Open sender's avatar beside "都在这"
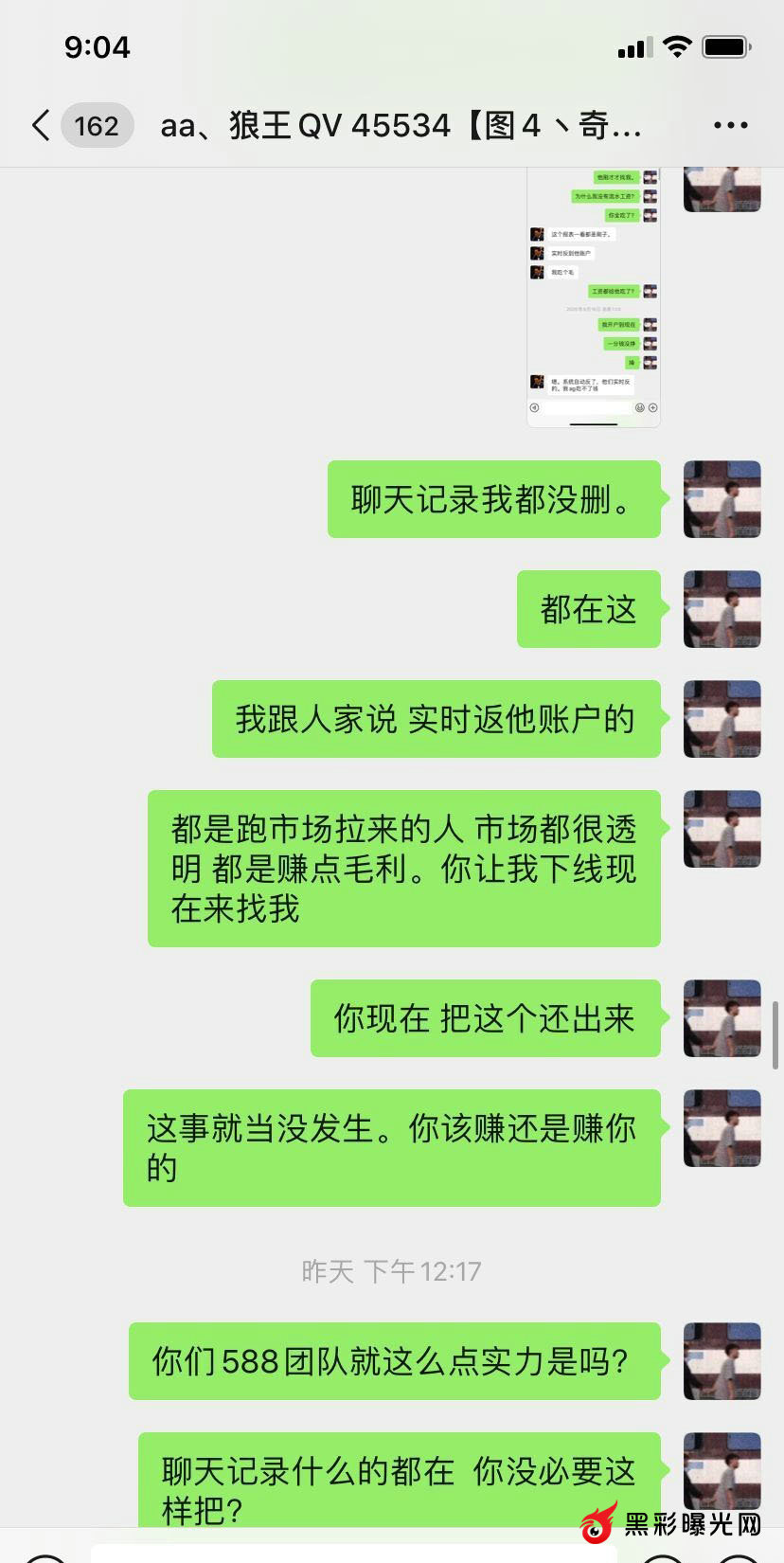Viewport: 784px width, 1563px height. (722, 609)
